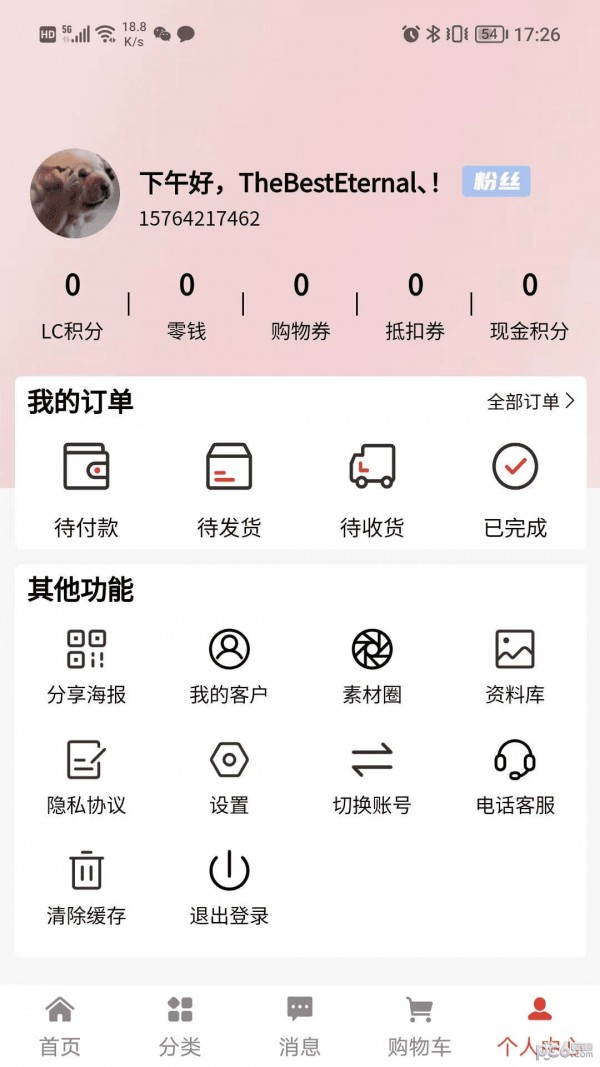Tap 切换账号 to switch accounts

coord(372,776)
